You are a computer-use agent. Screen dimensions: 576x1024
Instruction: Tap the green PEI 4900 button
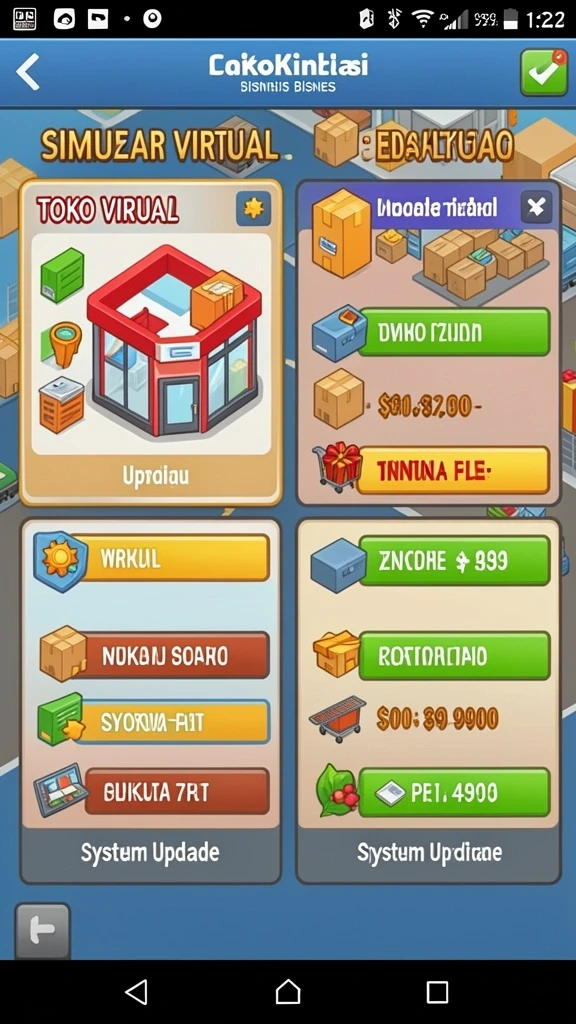click(x=454, y=793)
